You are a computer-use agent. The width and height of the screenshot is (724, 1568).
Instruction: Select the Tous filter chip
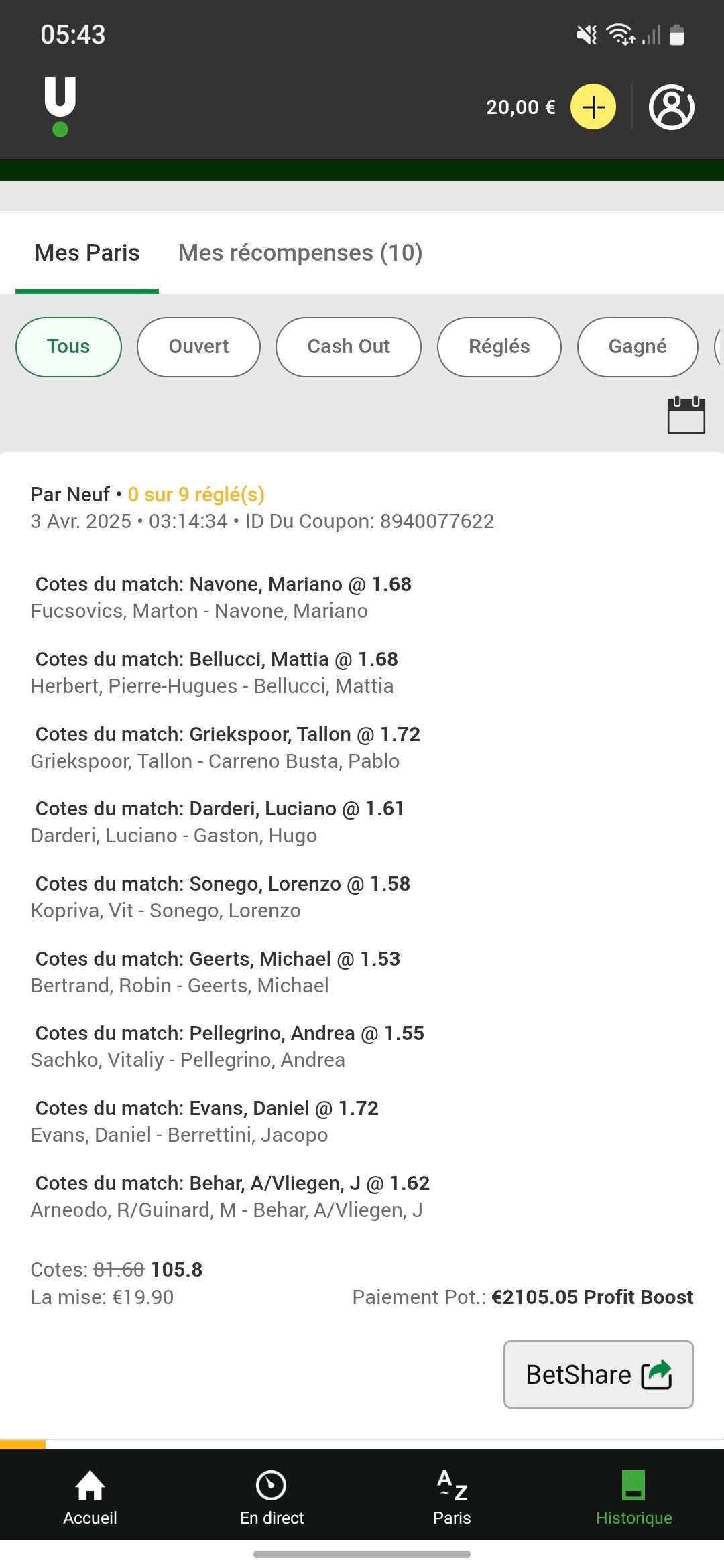[x=68, y=347]
